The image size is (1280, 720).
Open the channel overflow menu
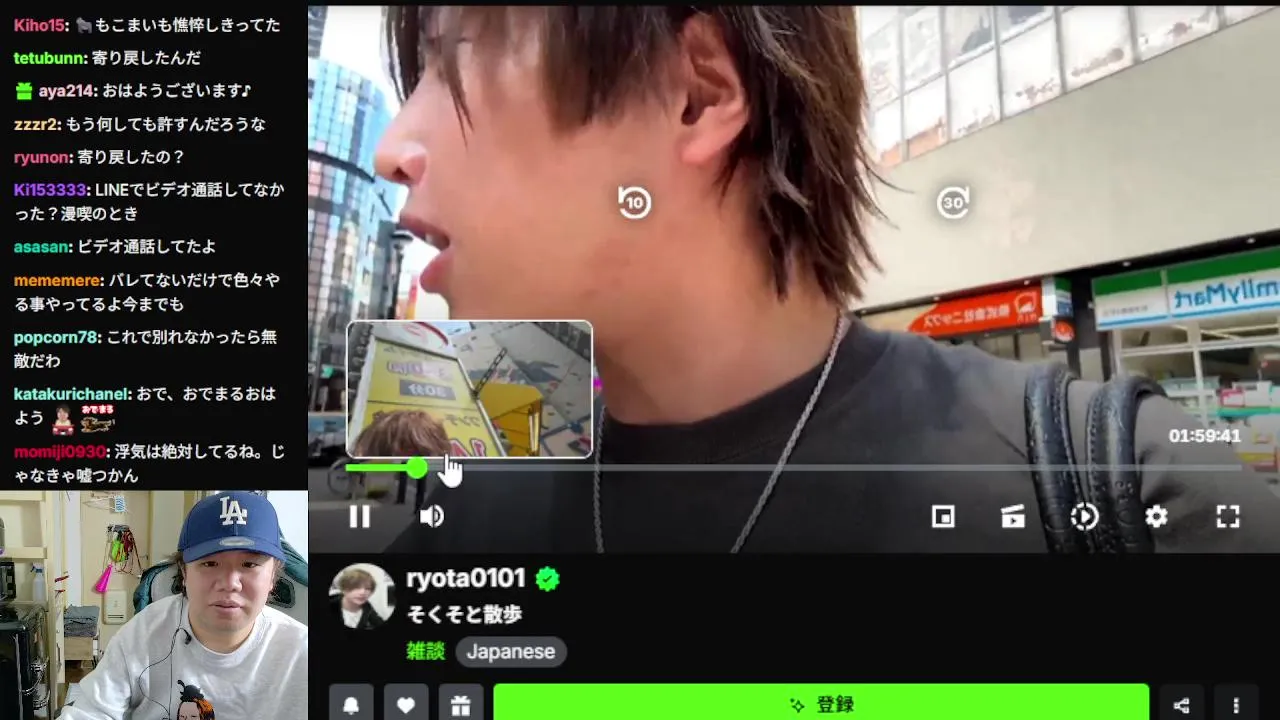(x=1236, y=705)
